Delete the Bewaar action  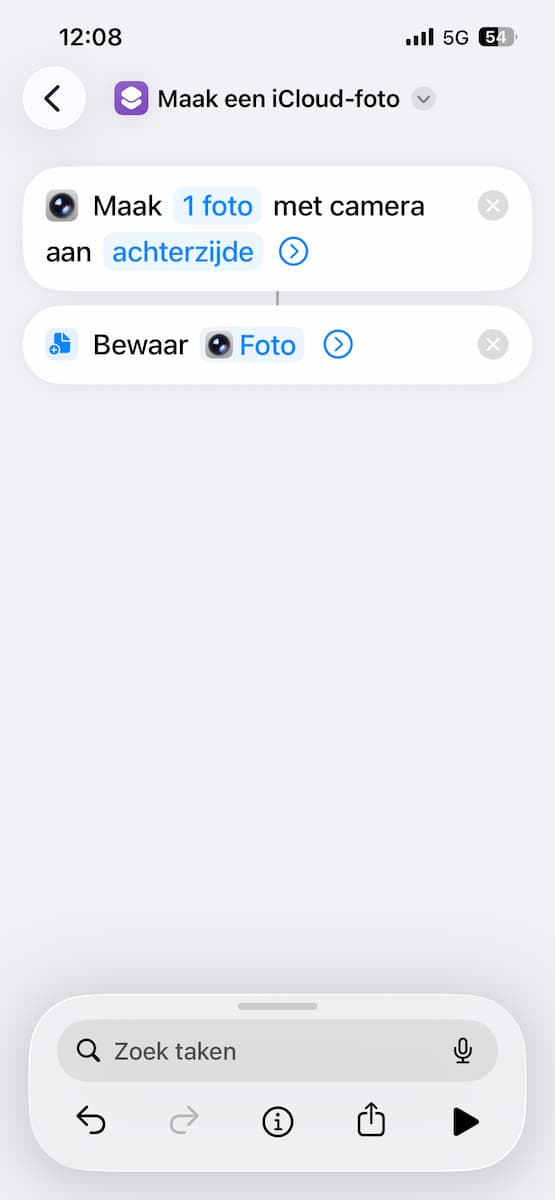click(493, 345)
